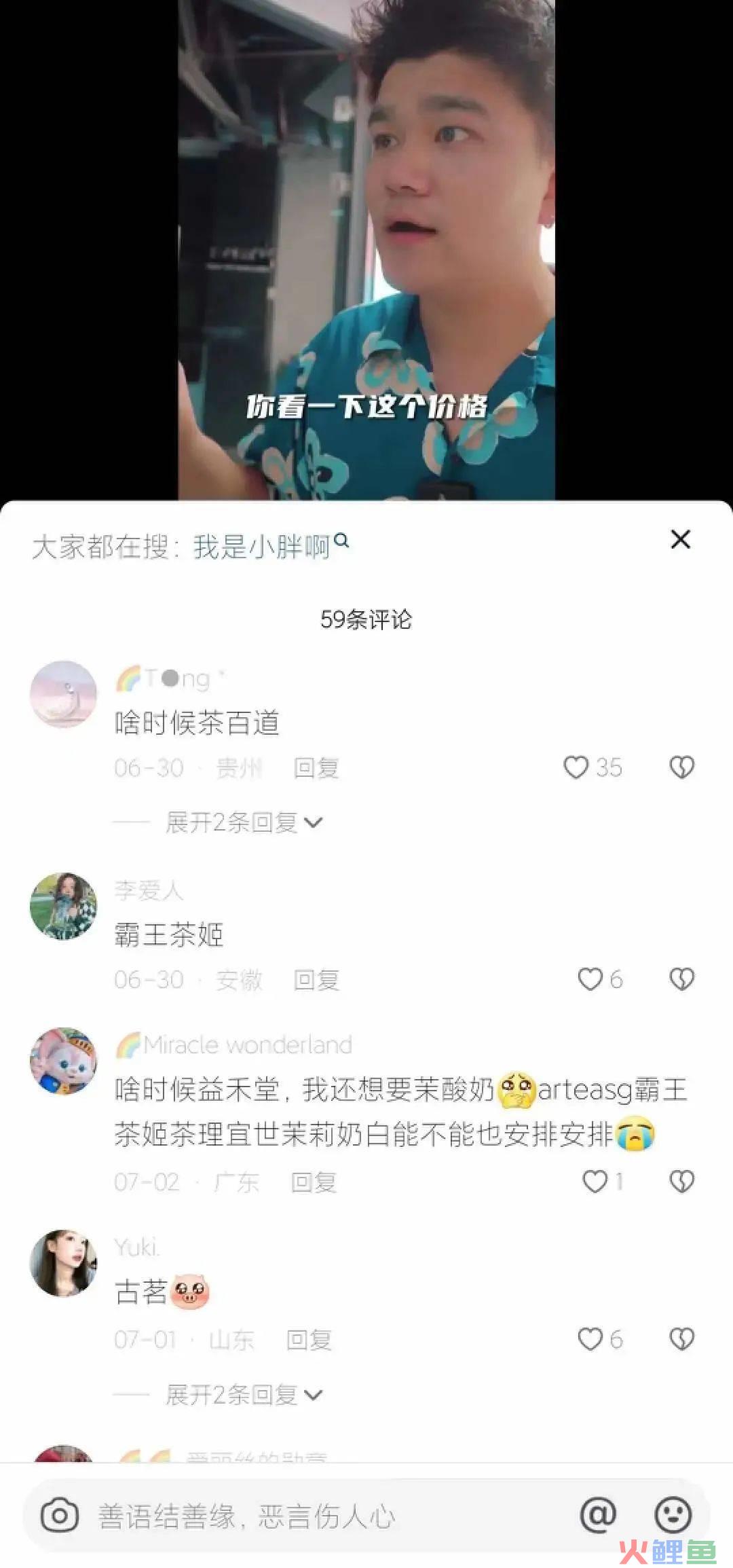Like the comment 啥时候茶百道
Viewport: 733px width, 1568px height.
coord(577,767)
